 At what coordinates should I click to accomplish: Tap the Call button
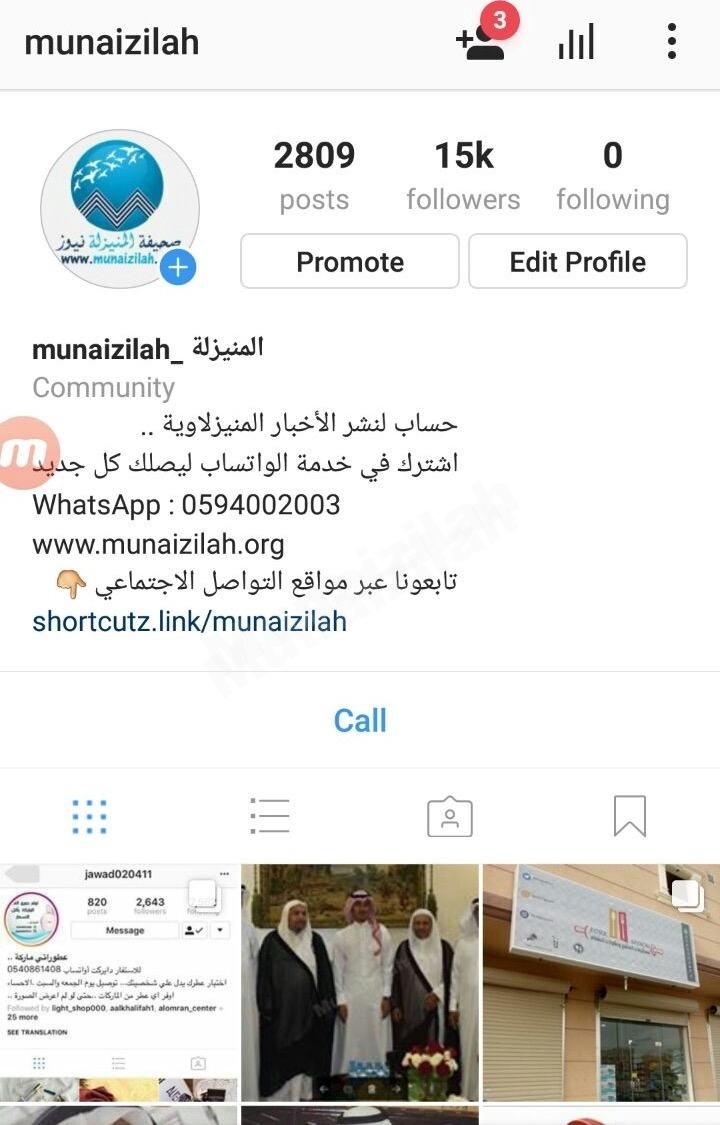click(x=360, y=720)
